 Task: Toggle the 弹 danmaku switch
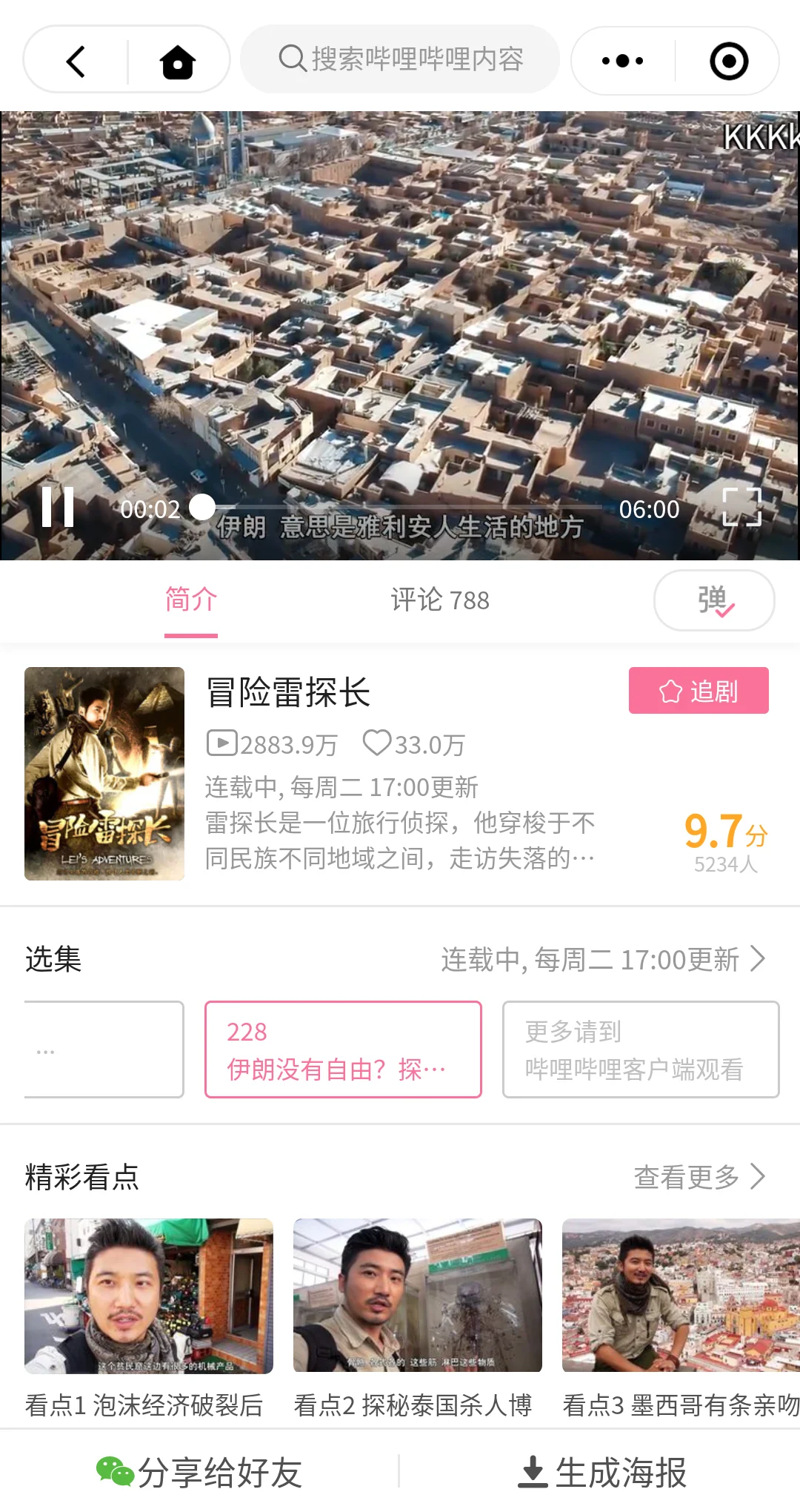(714, 600)
